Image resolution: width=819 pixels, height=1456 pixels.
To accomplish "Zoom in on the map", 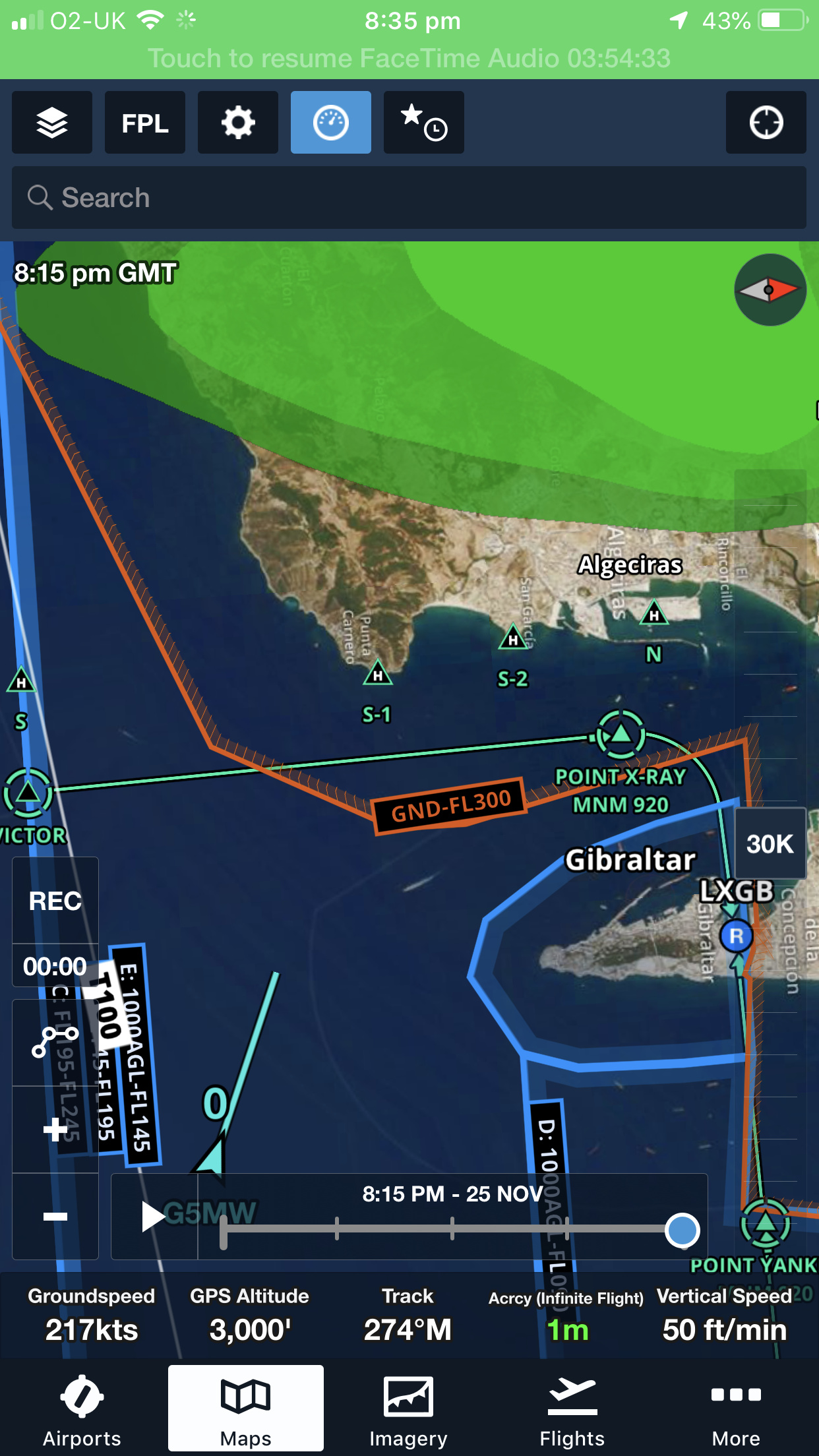I will 55,1130.
